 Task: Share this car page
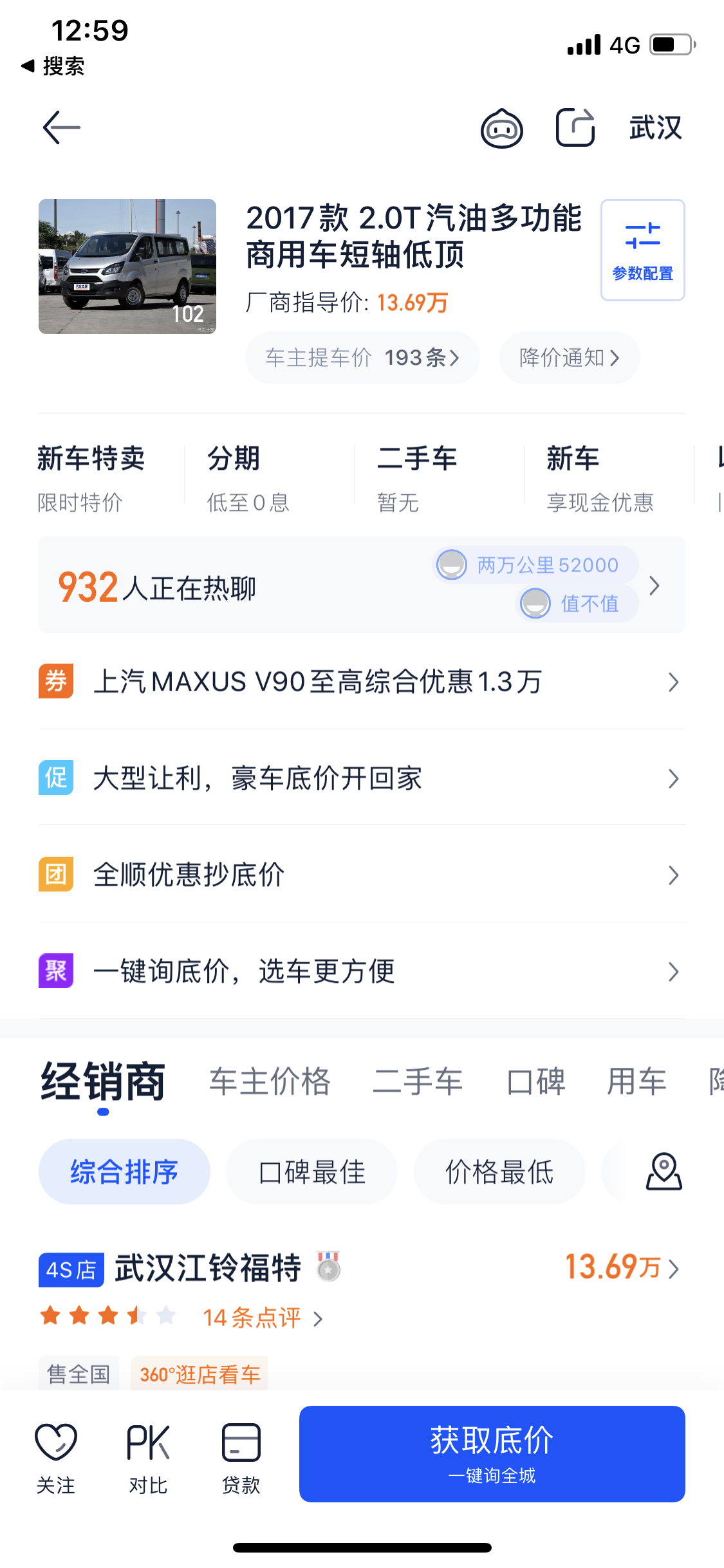tap(575, 127)
